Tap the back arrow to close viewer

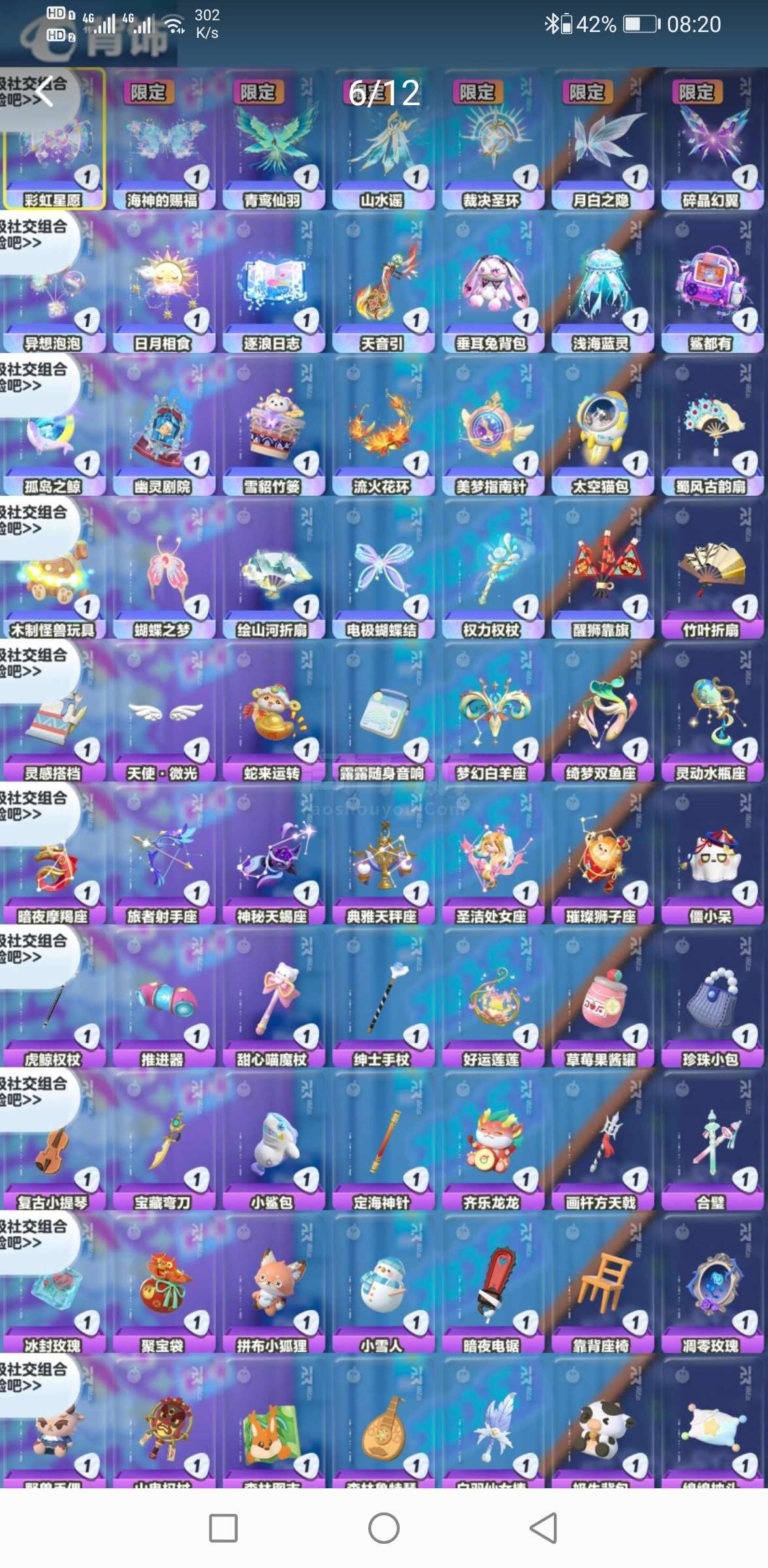[44, 91]
